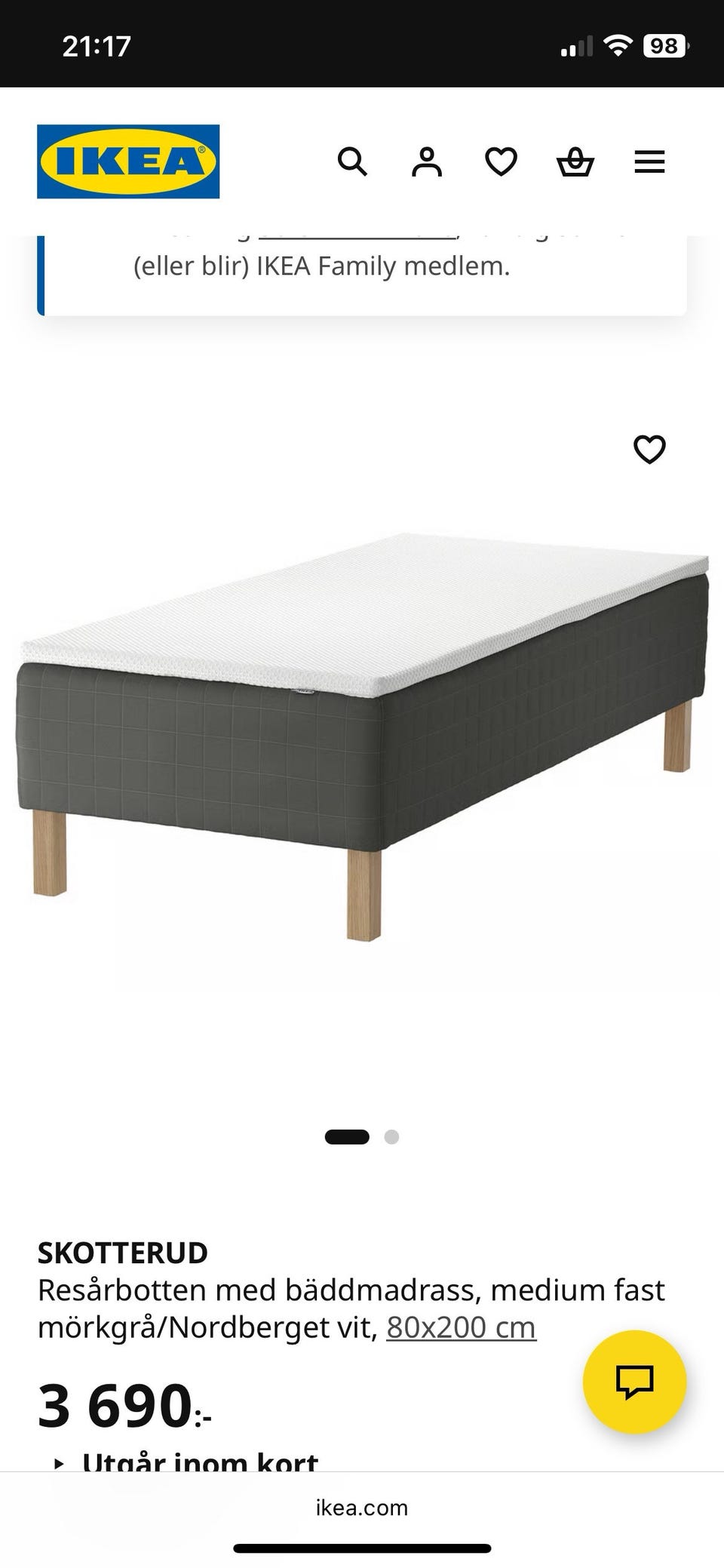Open the hamburger menu
The image size is (724, 1568).
point(649,161)
